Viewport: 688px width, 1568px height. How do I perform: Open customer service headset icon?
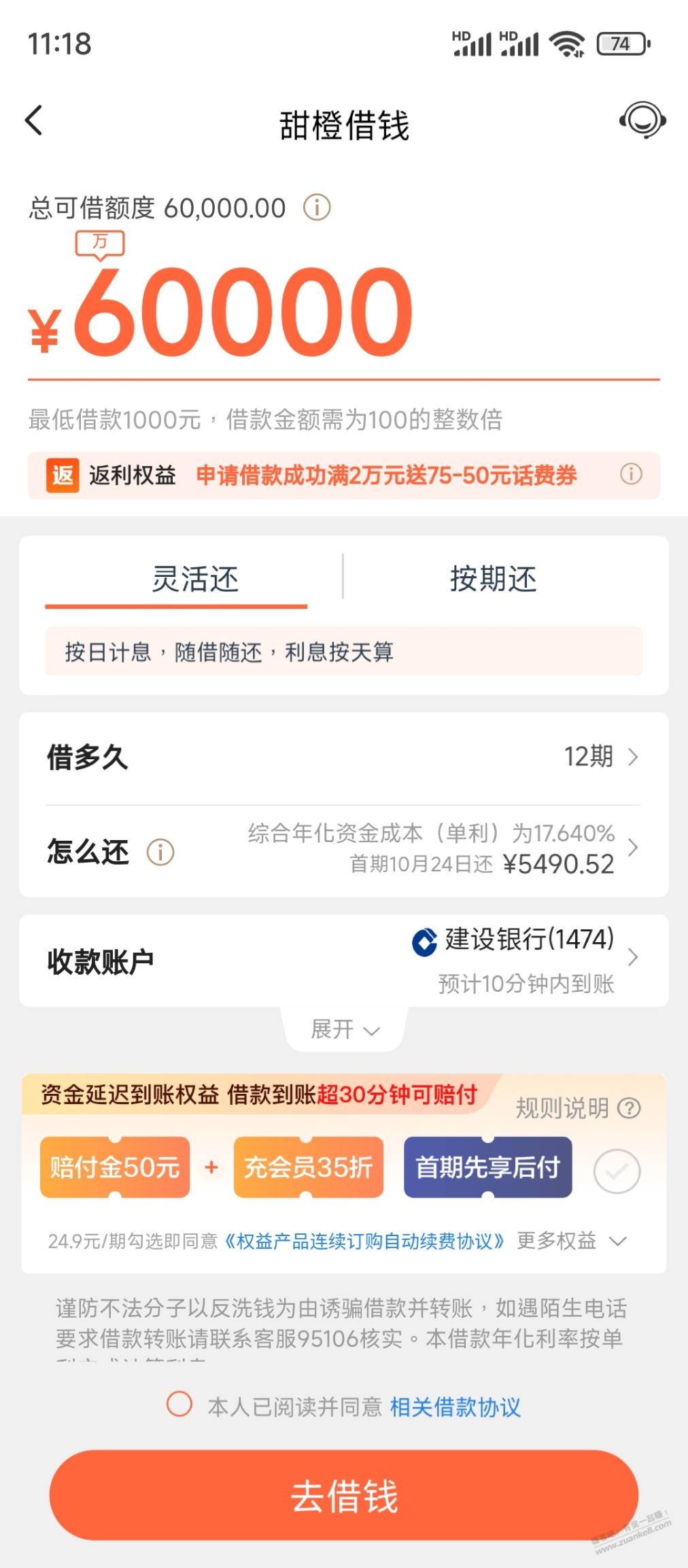tap(642, 121)
